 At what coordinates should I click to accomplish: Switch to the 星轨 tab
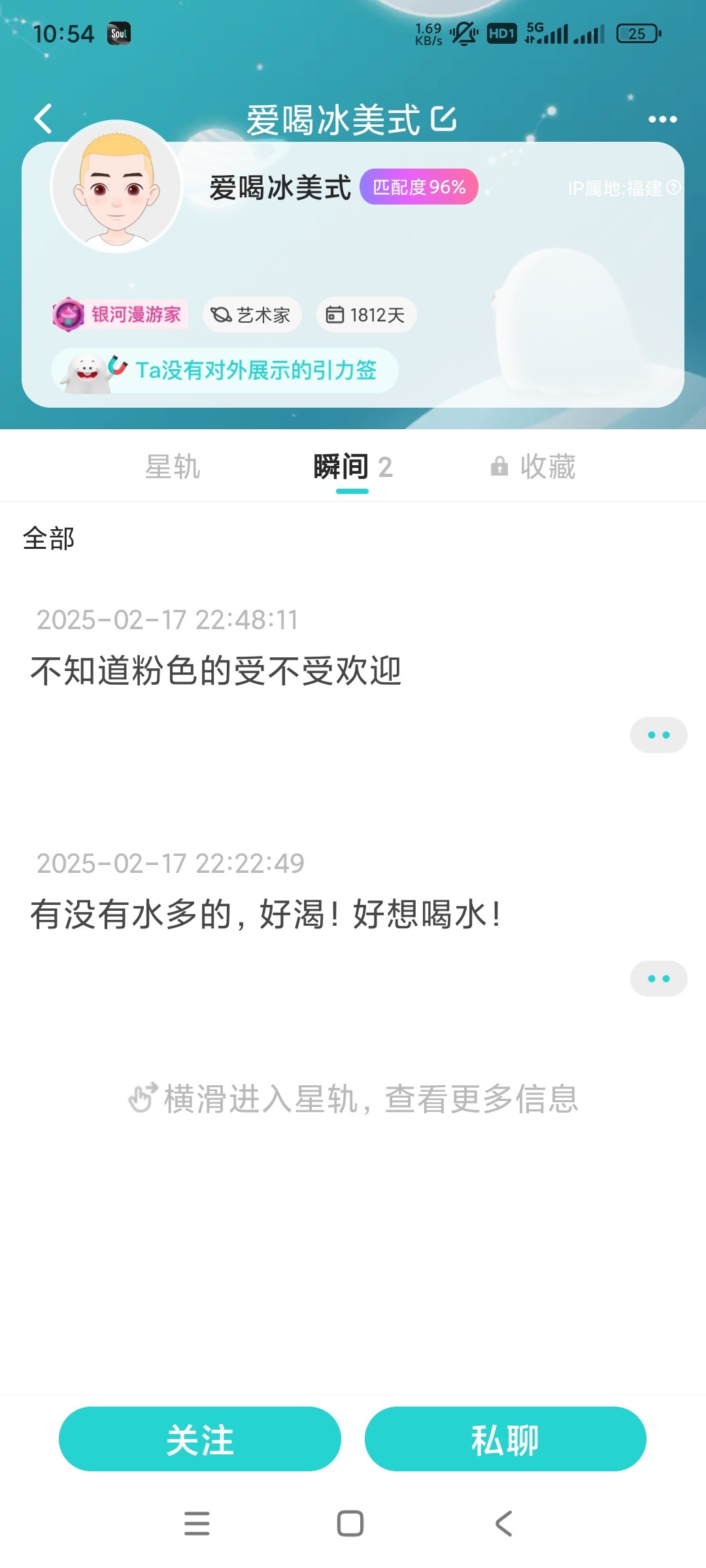[173, 467]
